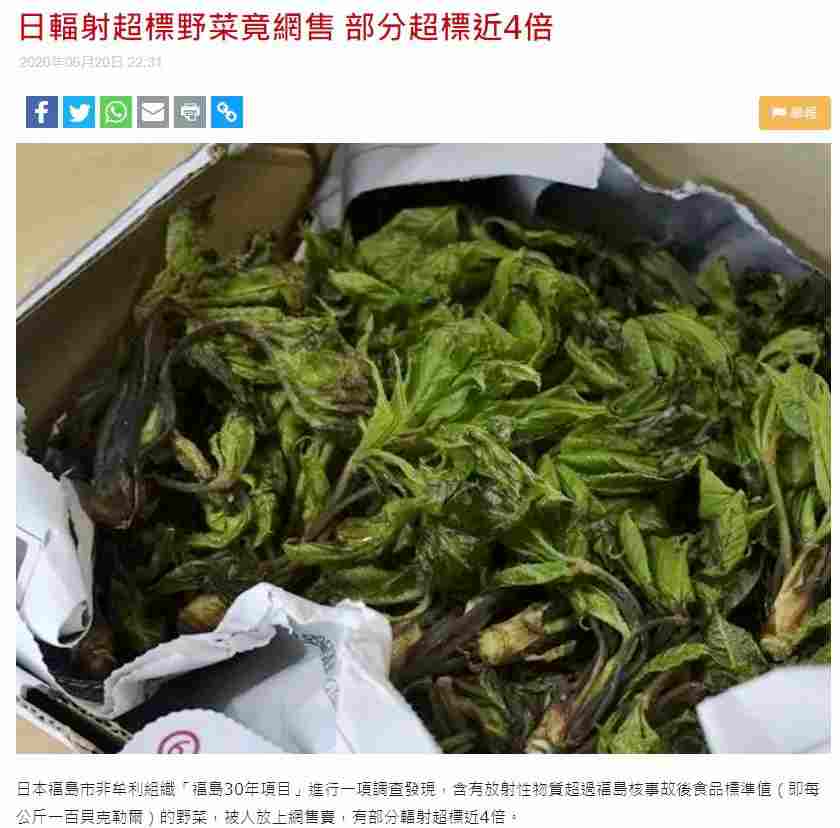Share the article on Twitter
Image resolution: width=840 pixels, height=828 pixels.
(79, 112)
